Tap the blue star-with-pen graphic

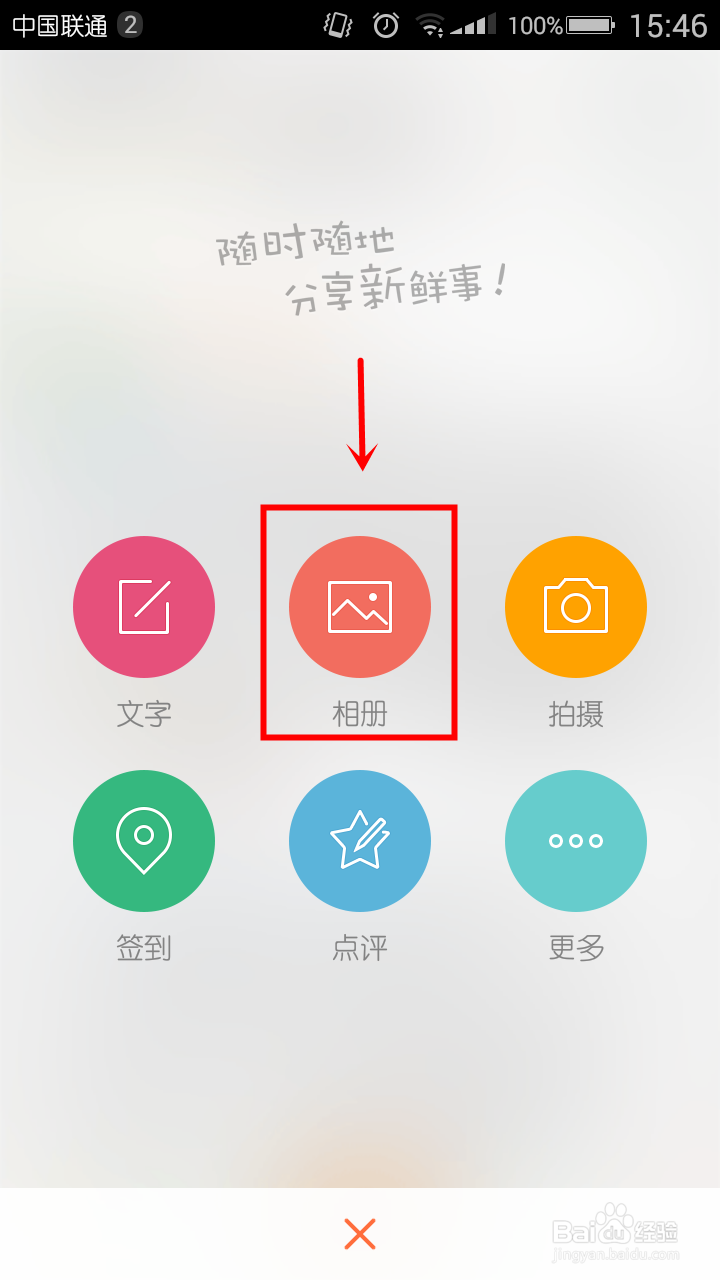360,841
